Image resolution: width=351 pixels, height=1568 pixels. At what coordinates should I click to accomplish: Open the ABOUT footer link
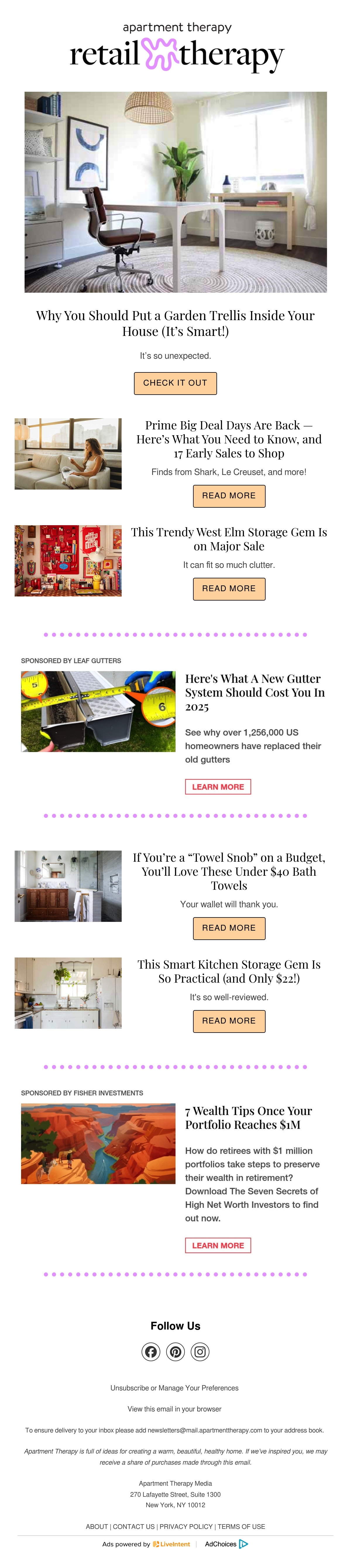(x=97, y=1527)
